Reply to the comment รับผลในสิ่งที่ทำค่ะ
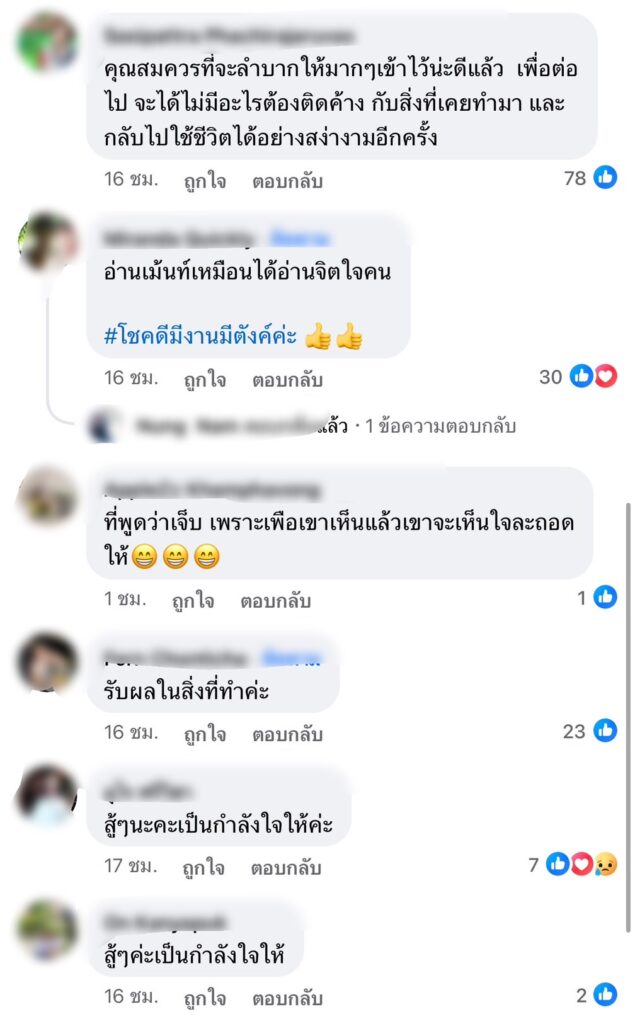 tap(287, 733)
